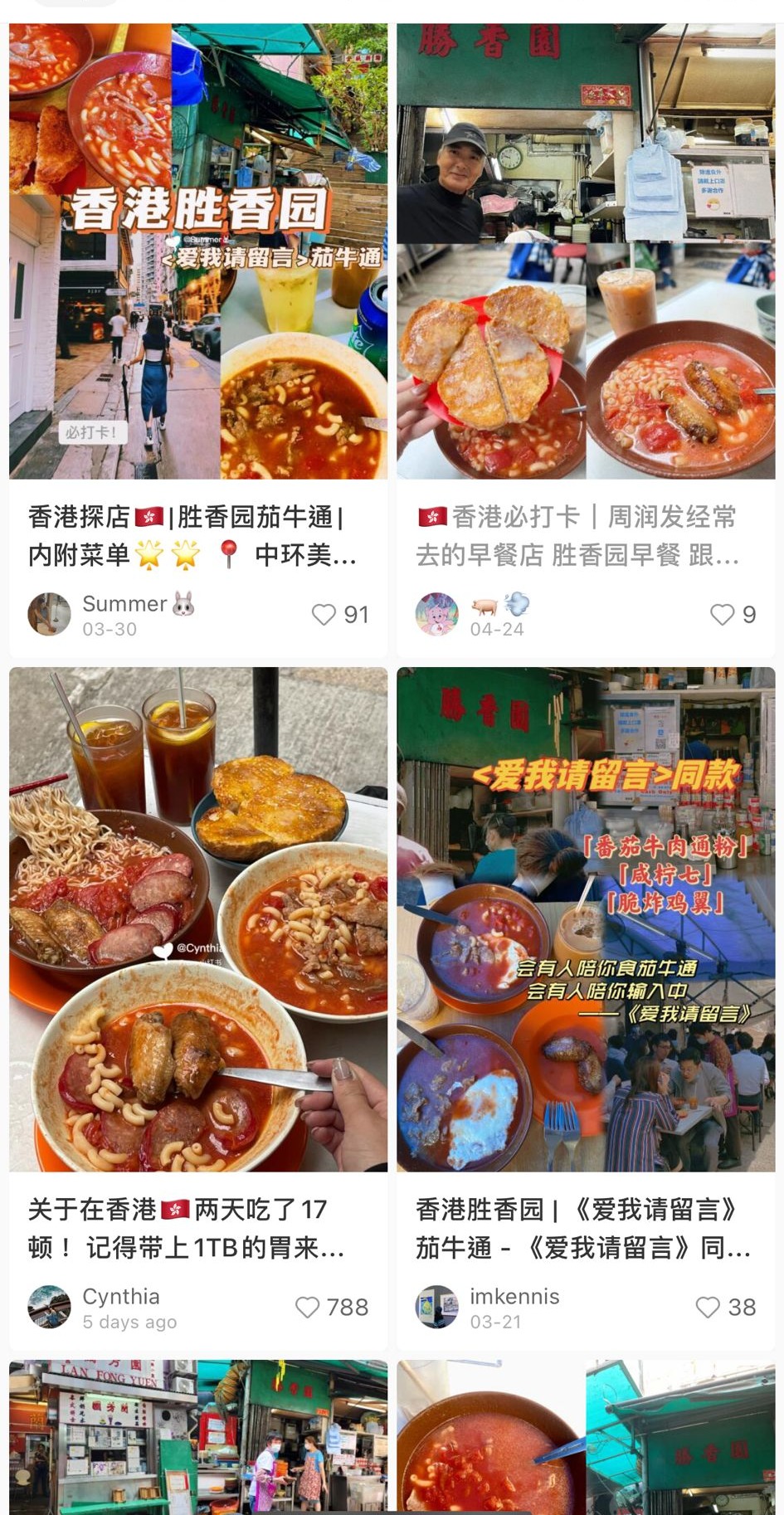Open Summer's profile avatar
This screenshot has height=1515, width=784.
(x=49, y=615)
